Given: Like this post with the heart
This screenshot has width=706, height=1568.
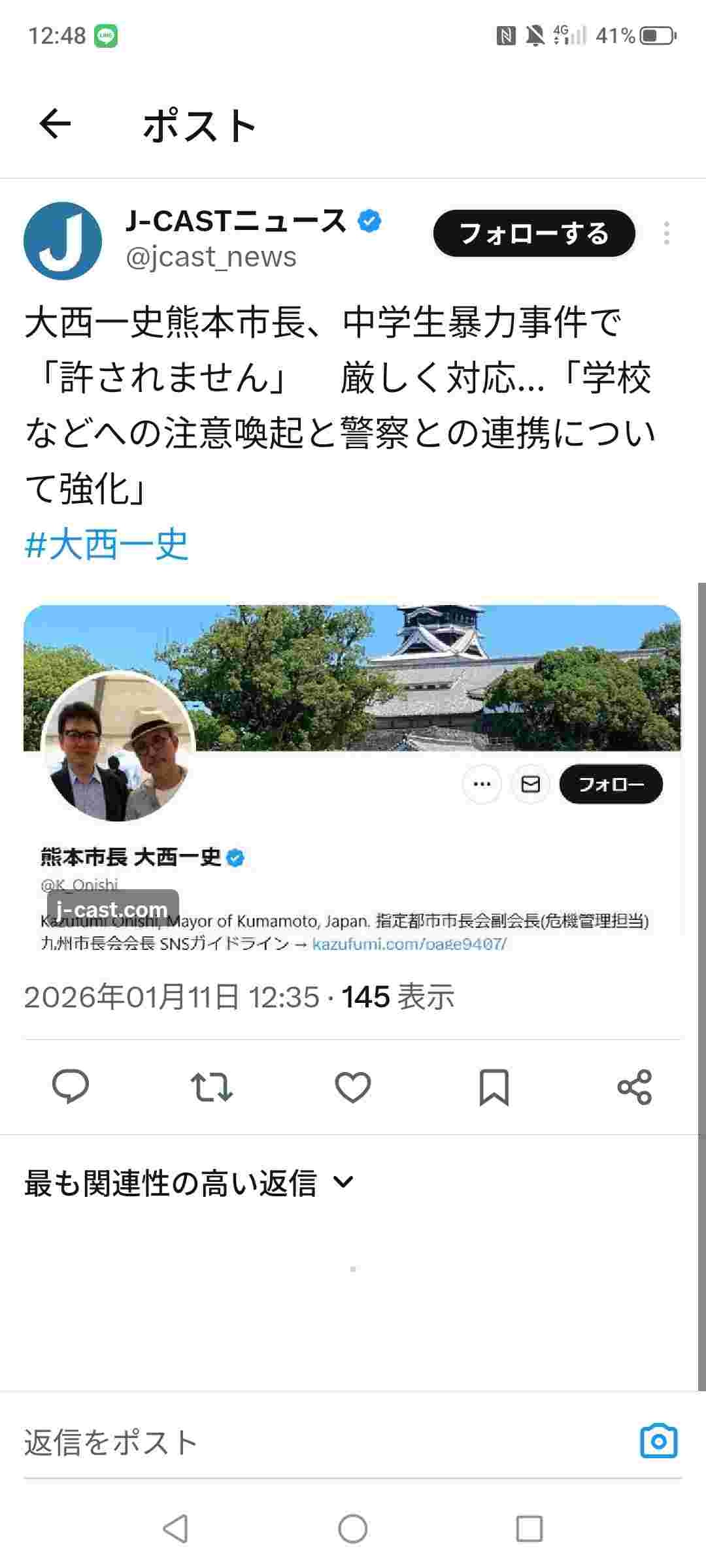Looking at the screenshot, I should 352,1087.
